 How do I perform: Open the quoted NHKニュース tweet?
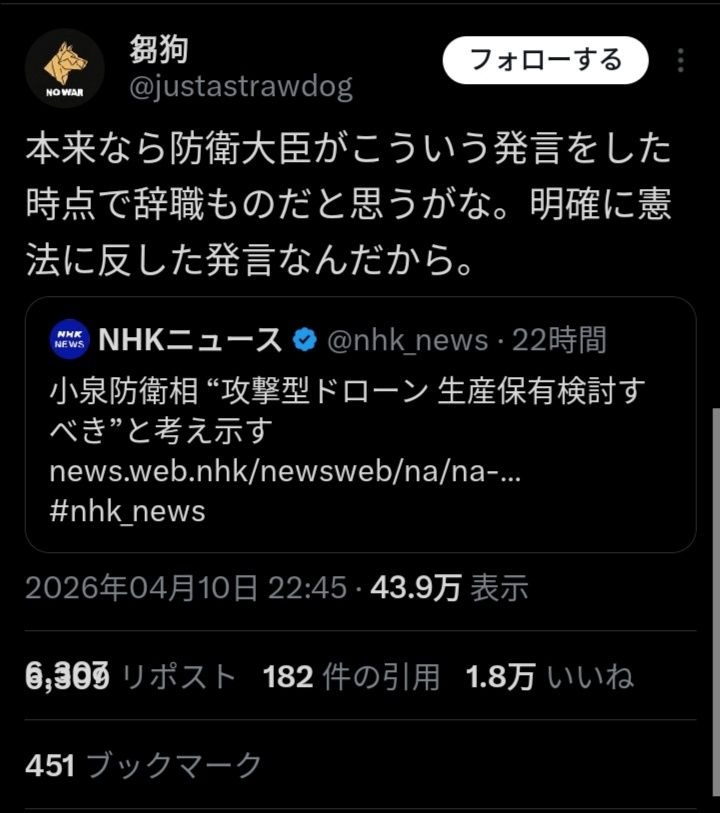coord(360,425)
